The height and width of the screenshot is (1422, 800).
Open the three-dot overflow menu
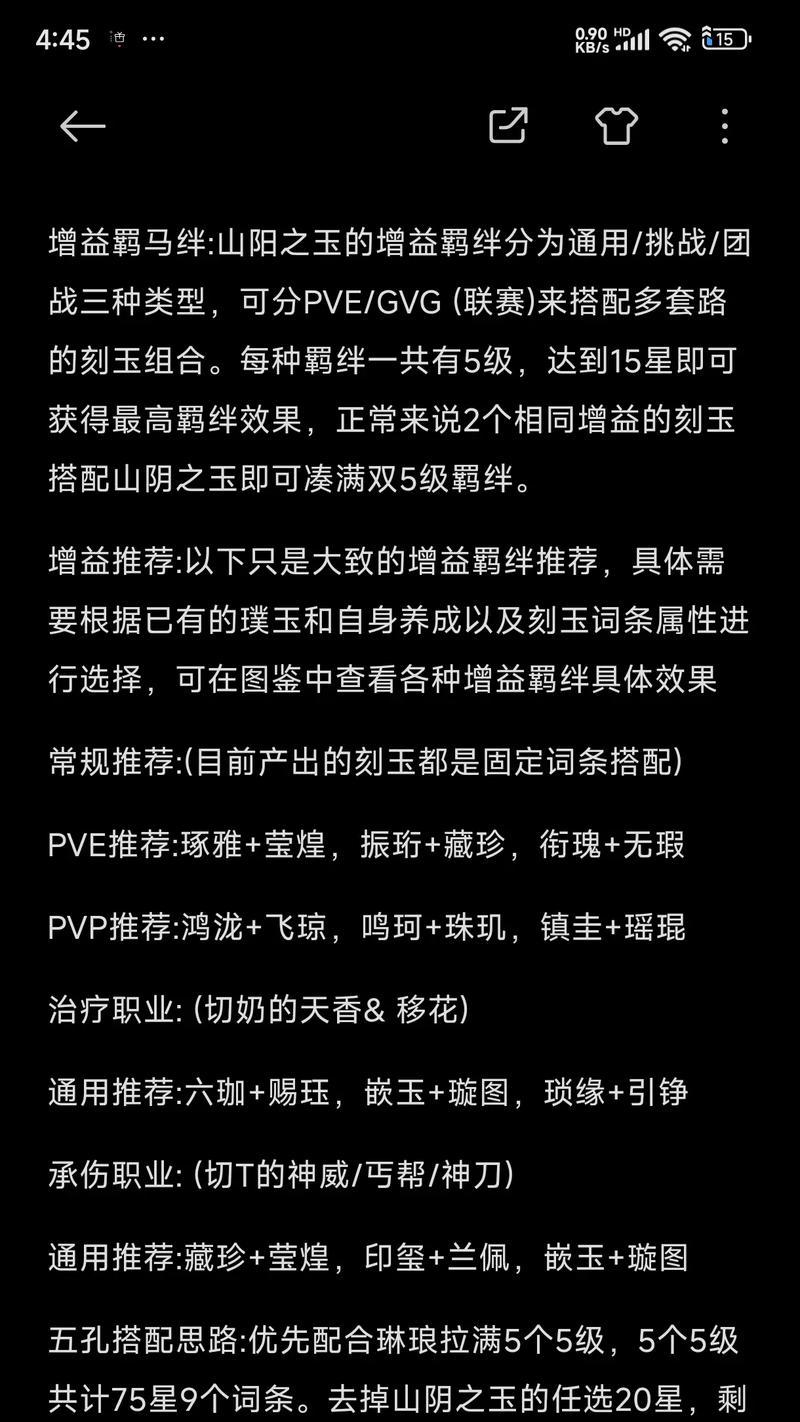tap(724, 126)
